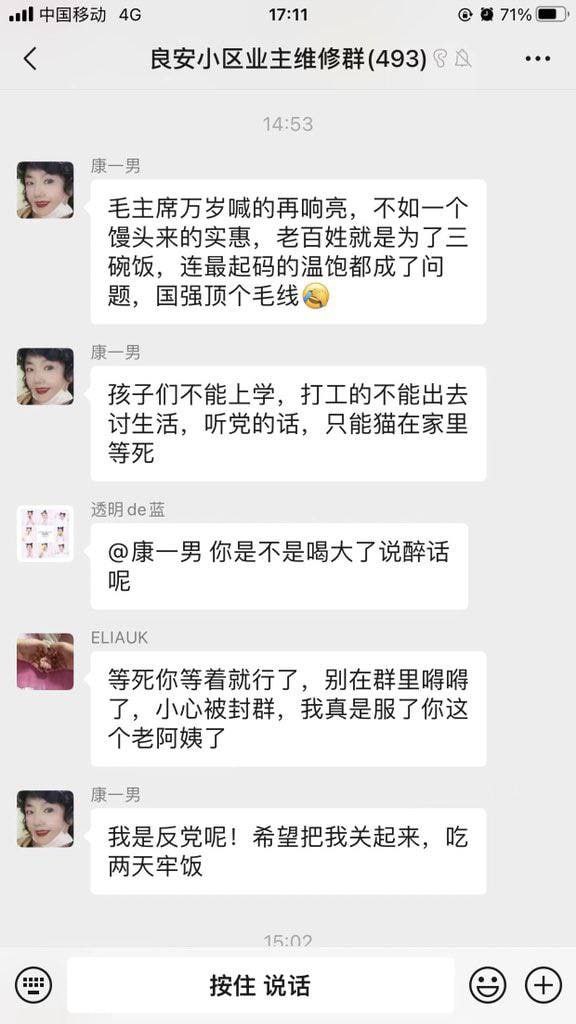The image size is (576, 1024).
Task: Open the plus attachments menu
Action: pyautogui.click(x=543, y=985)
